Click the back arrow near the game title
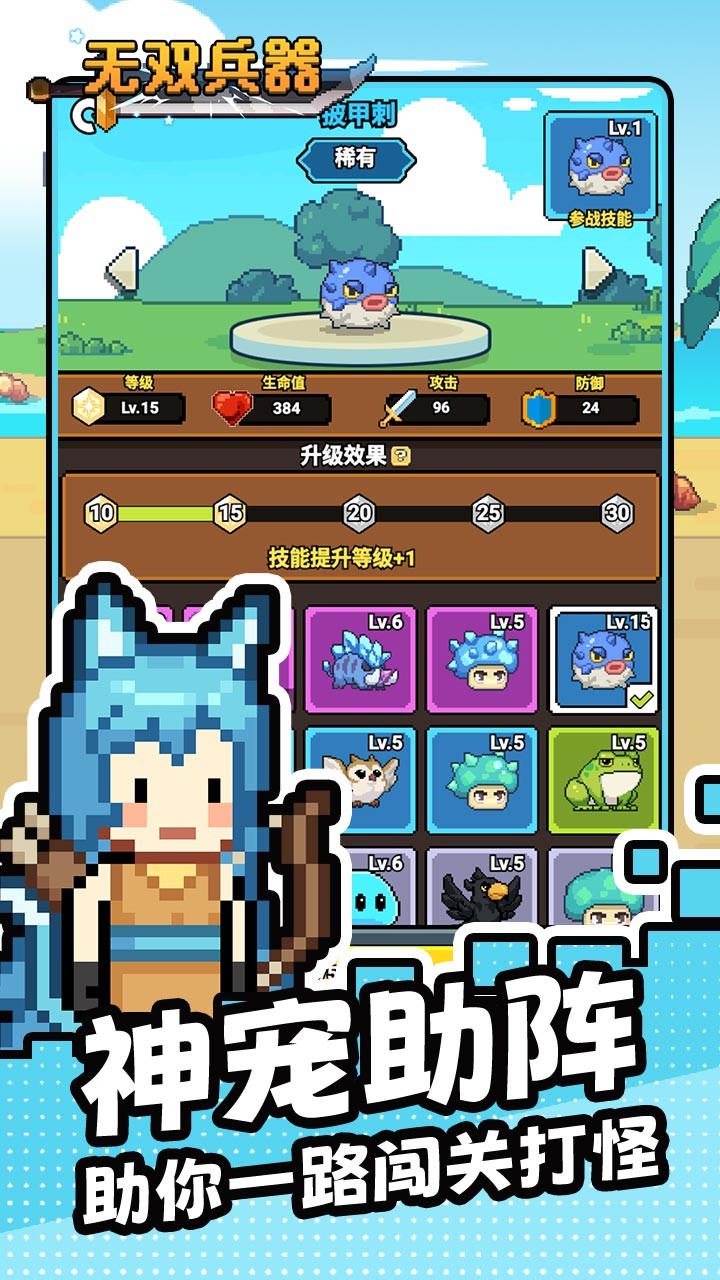The image size is (720, 1280). pos(84,113)
